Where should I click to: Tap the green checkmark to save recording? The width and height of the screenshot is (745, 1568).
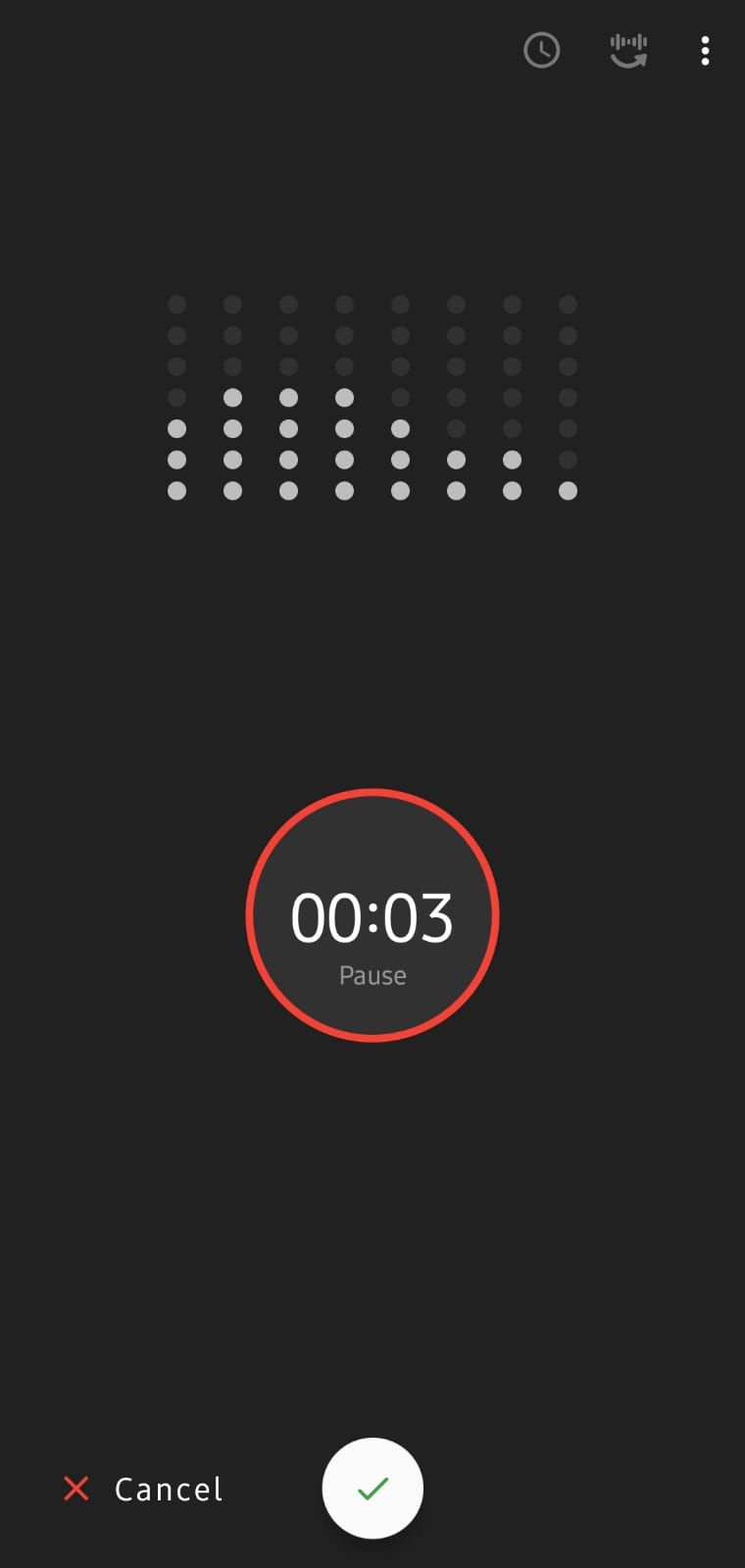pyautogui.click(x=372, y=1488)
